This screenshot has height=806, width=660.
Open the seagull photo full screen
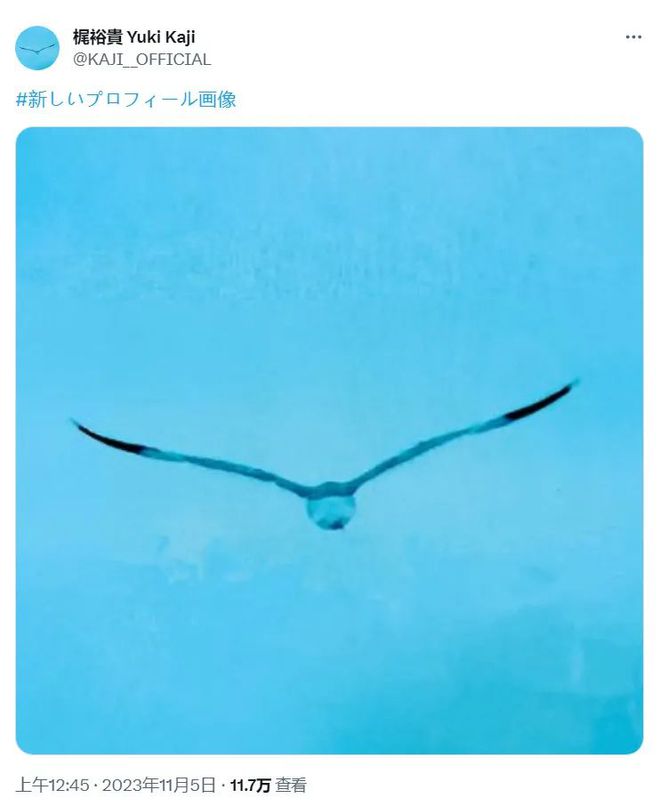[x=329, y=440]
